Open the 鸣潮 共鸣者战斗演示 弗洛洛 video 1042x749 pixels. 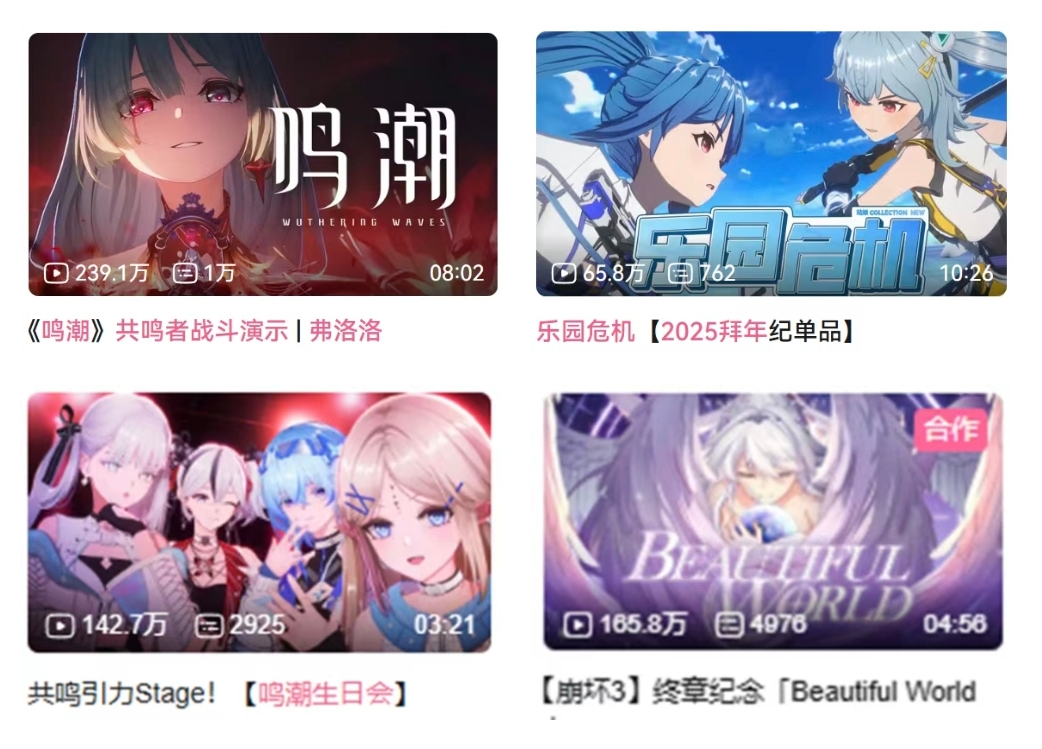[x=262, y=164]
